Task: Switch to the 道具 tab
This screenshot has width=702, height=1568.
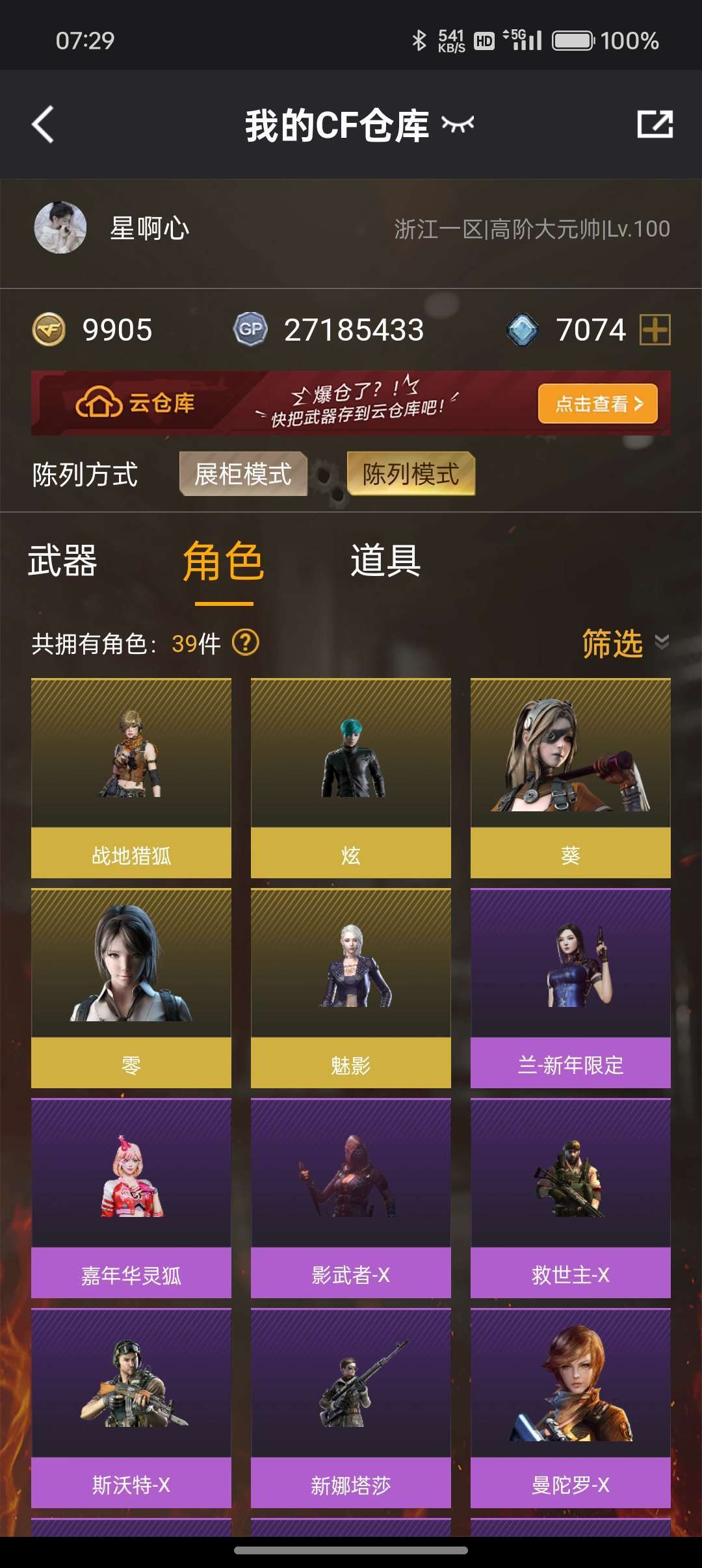Action: coord(385,561)
